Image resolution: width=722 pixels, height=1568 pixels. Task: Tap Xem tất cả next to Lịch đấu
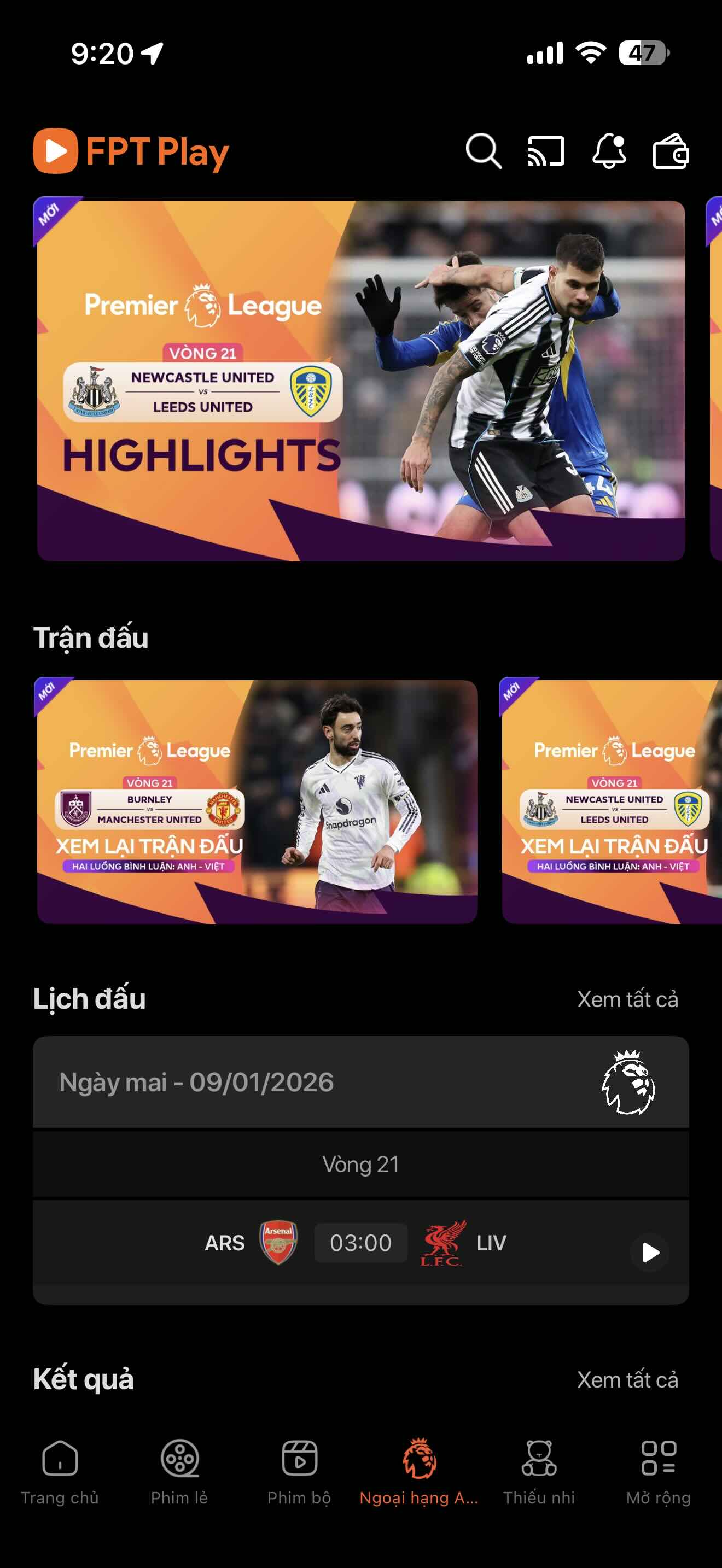tap(629, 998)
